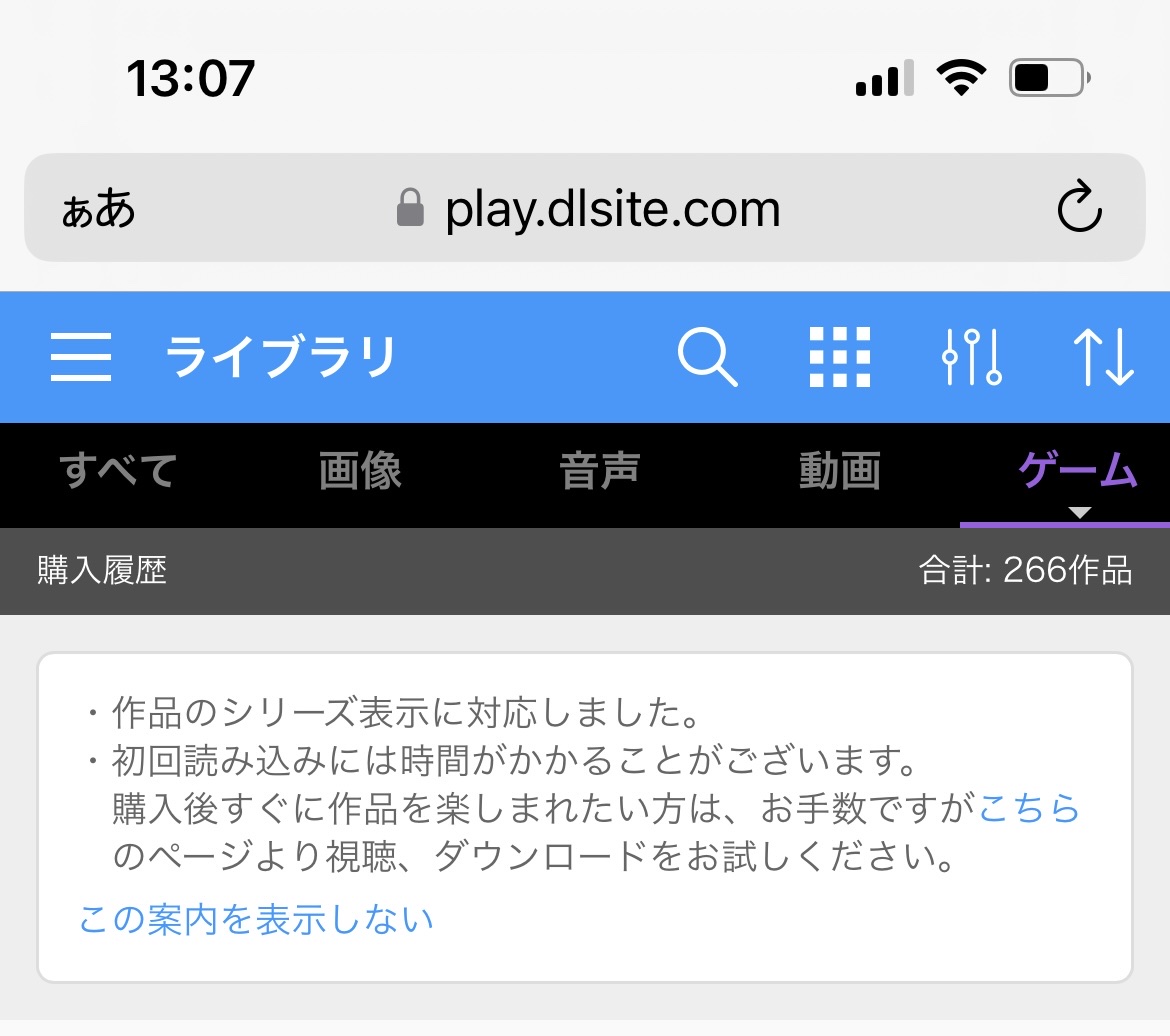Image resolution: width=1170 pixels, height=1036 pixels.
Task: Open the hamburger drawer menu
Action: click(x=81, y=357)
